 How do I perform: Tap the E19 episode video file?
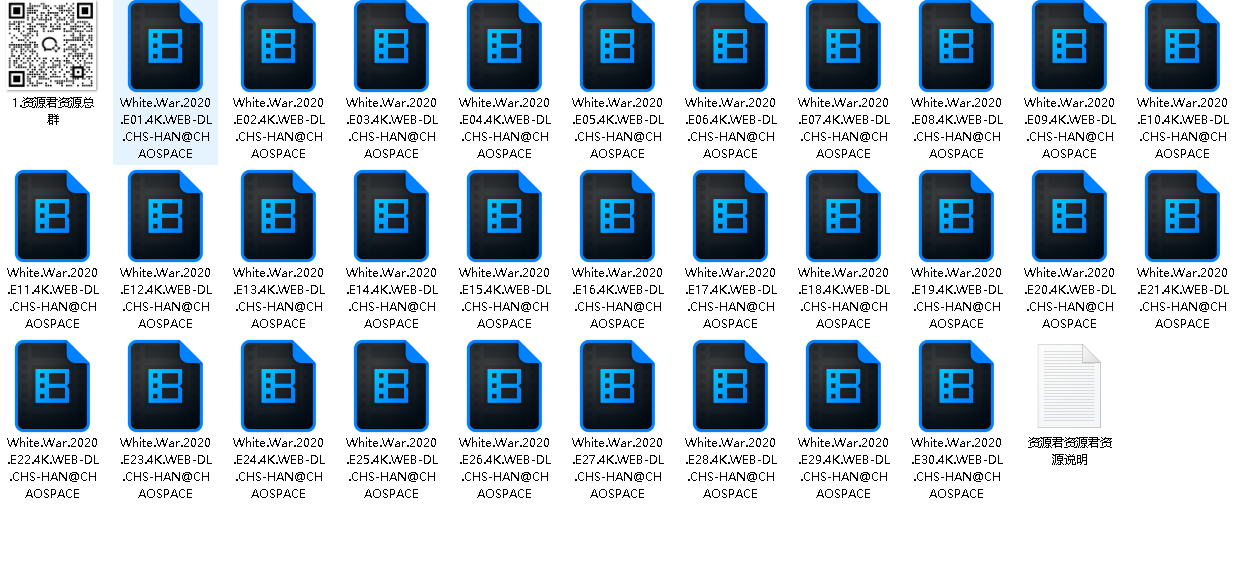pos(956,217)
